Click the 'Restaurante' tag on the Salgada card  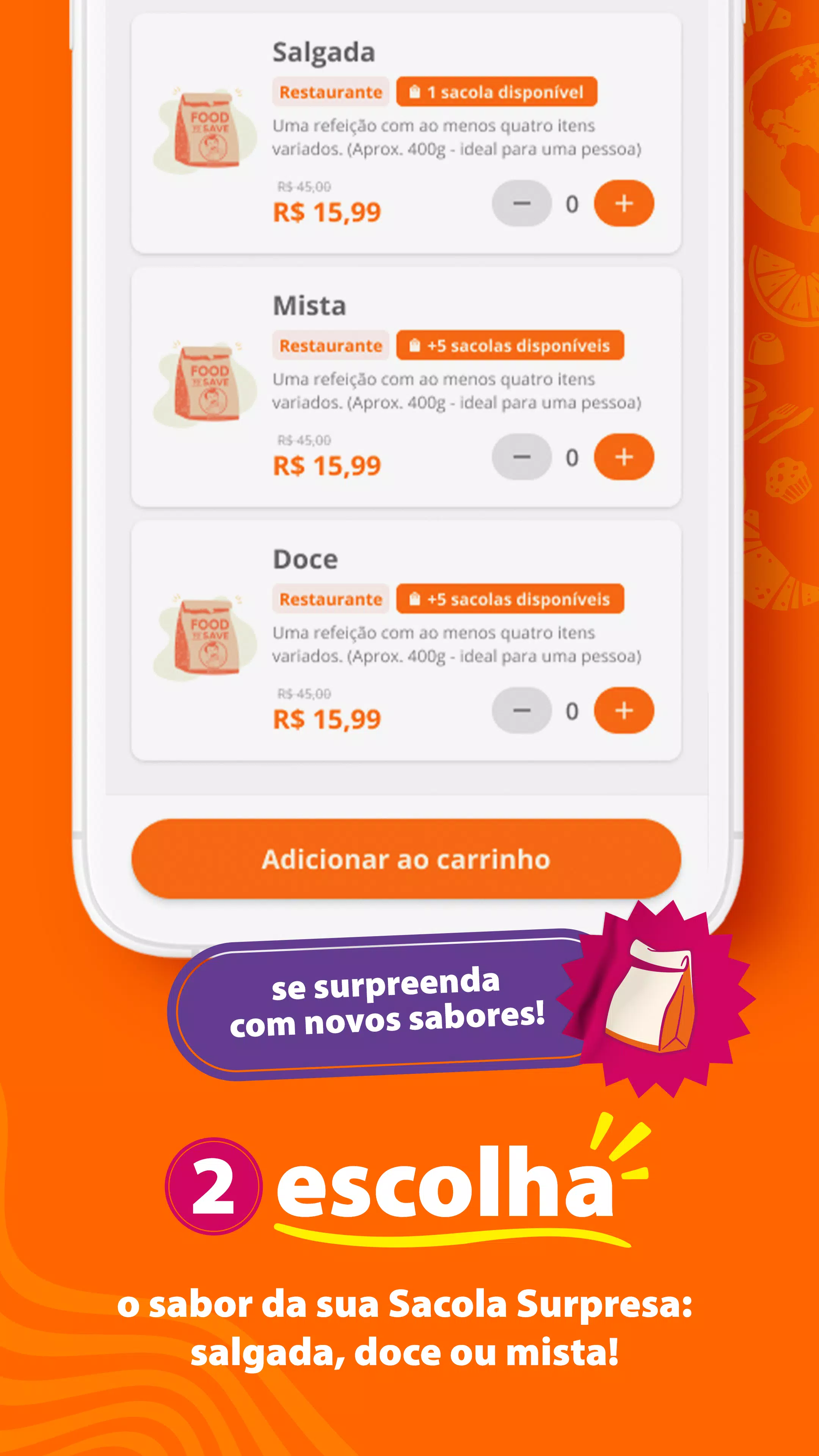pos(331,91)
